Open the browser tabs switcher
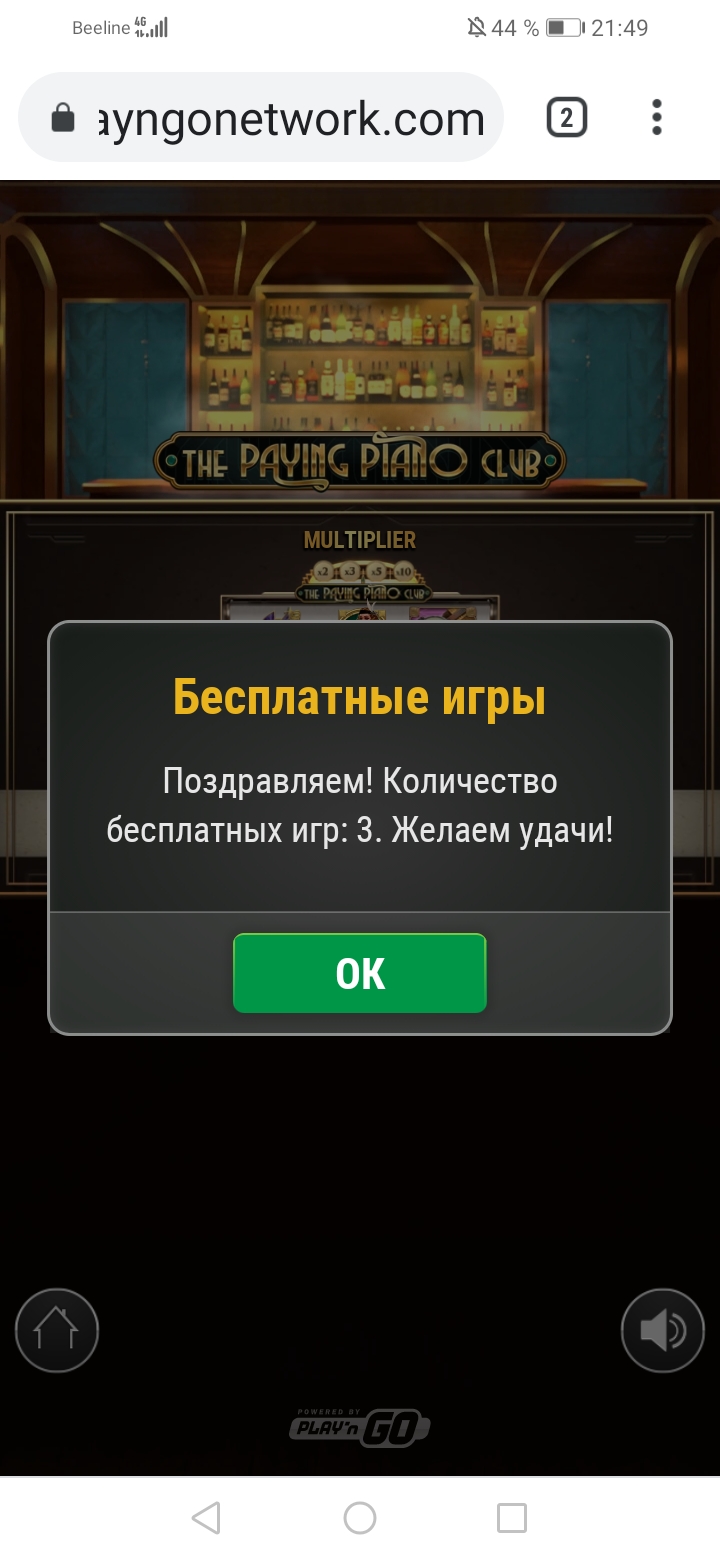Viewport: 720px width, 1560px height. pos(566,118)
